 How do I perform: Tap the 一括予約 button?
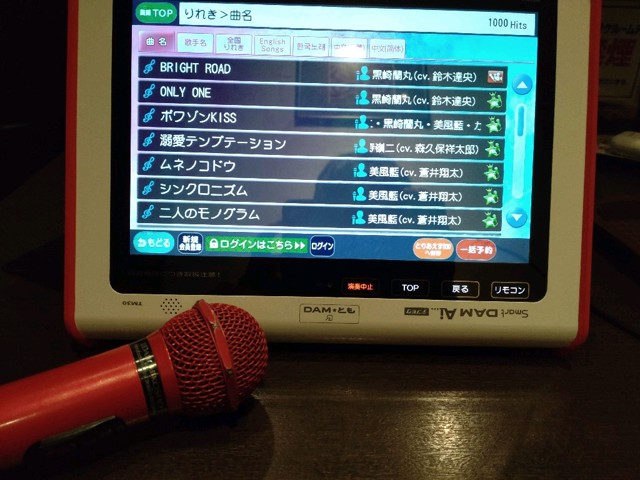click(x=475, y=250)
